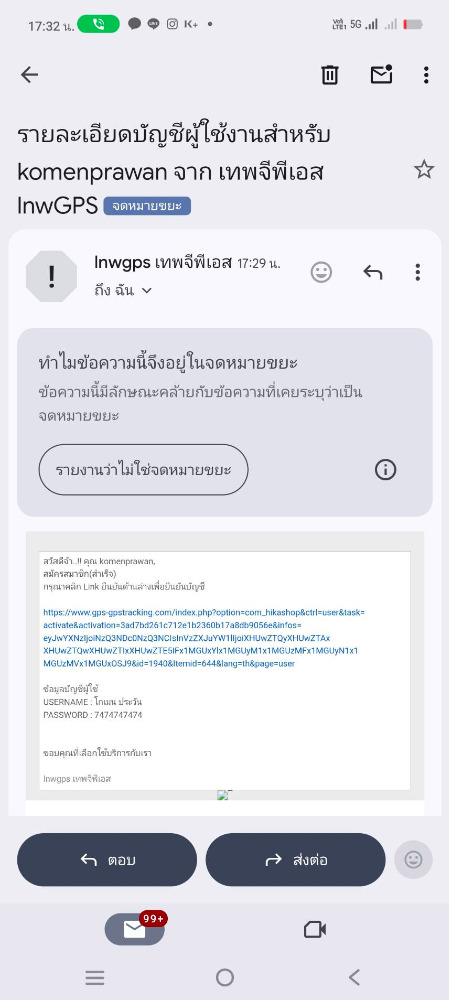Viewport: 449px width, 1000px height.
Task: Go to the system home screen
Action: pos(224,977)
